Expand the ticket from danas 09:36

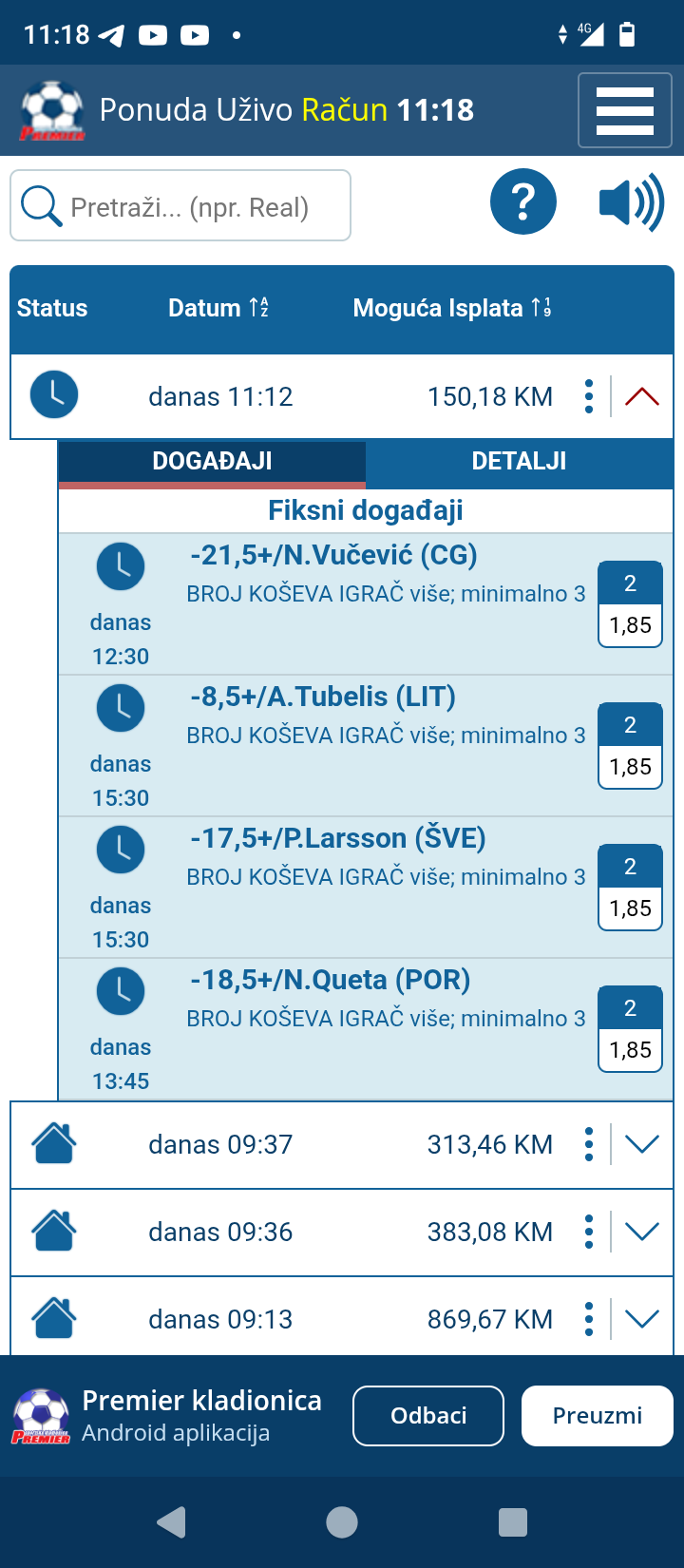642,1233
